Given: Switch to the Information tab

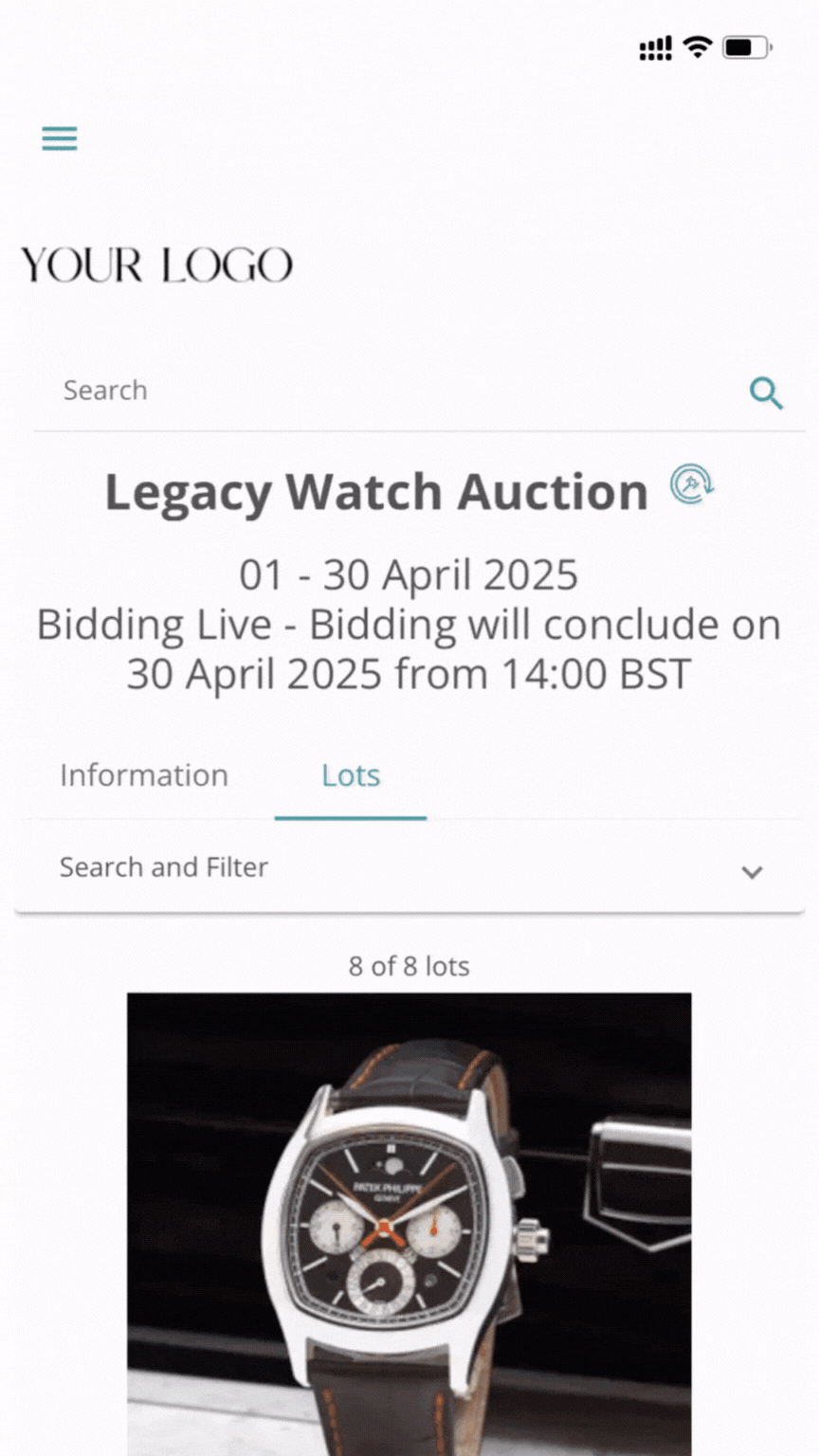Looking at the screenshot, I should point(144,775).
